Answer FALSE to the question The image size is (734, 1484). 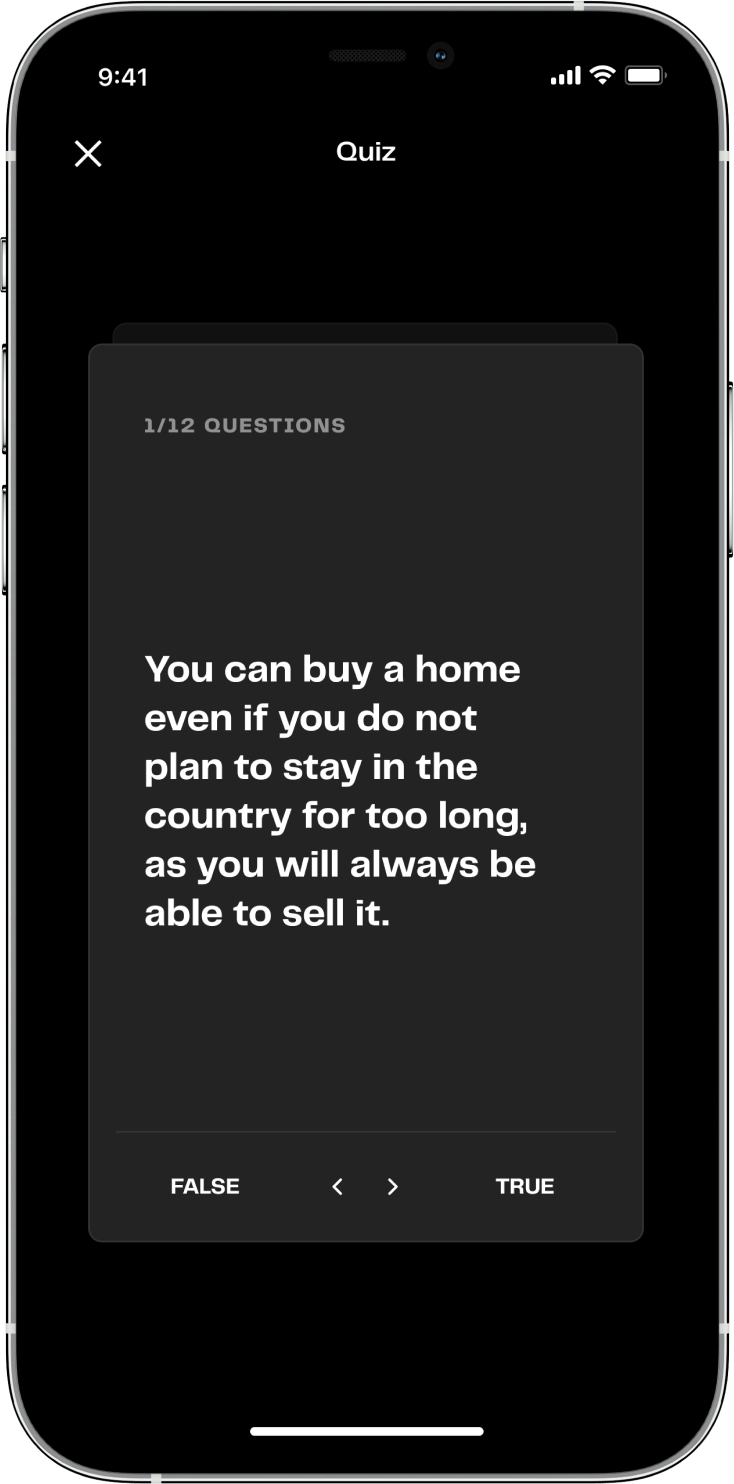(205, 1187)
